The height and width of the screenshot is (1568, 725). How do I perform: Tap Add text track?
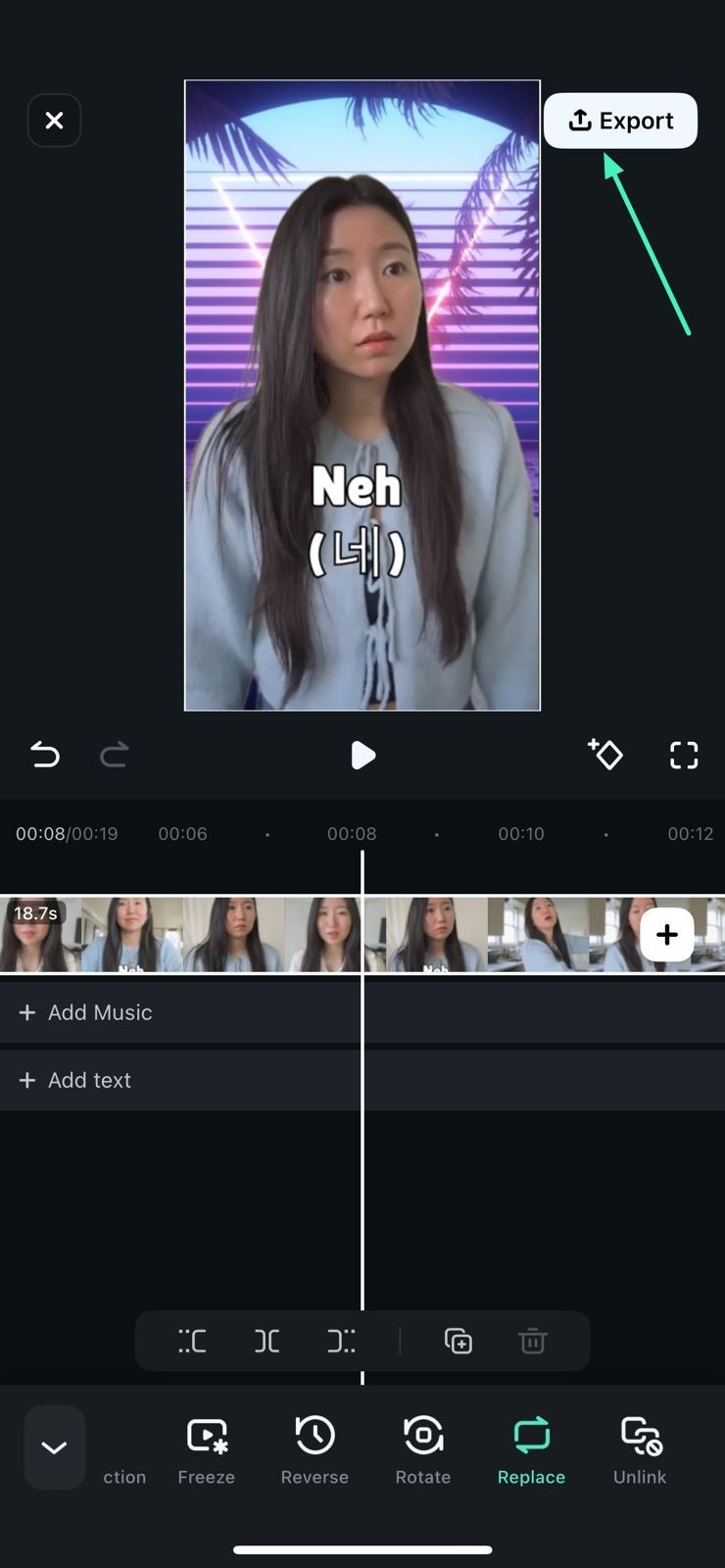pos(75,1080)
